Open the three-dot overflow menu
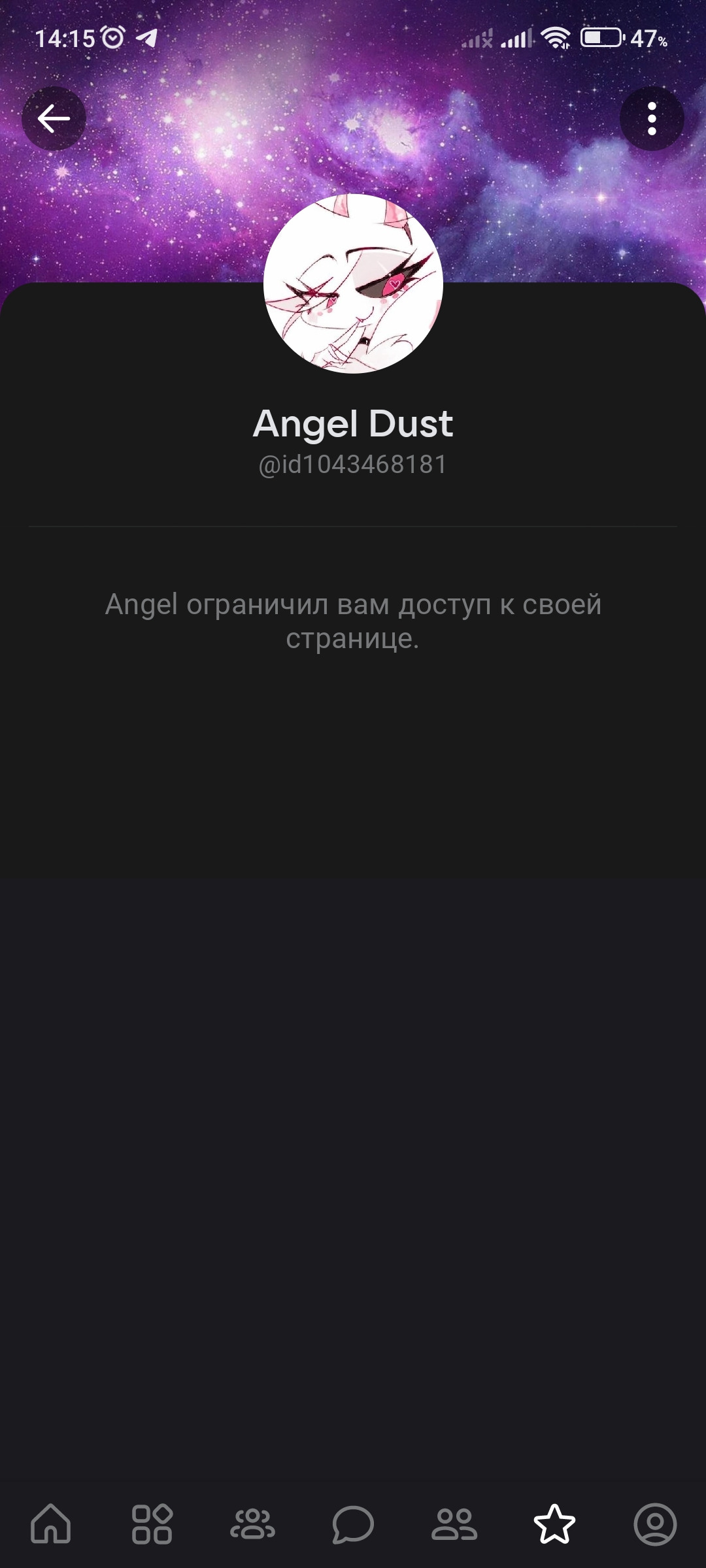The height and width of the screenshot is (1568, 706). point(652,119)
